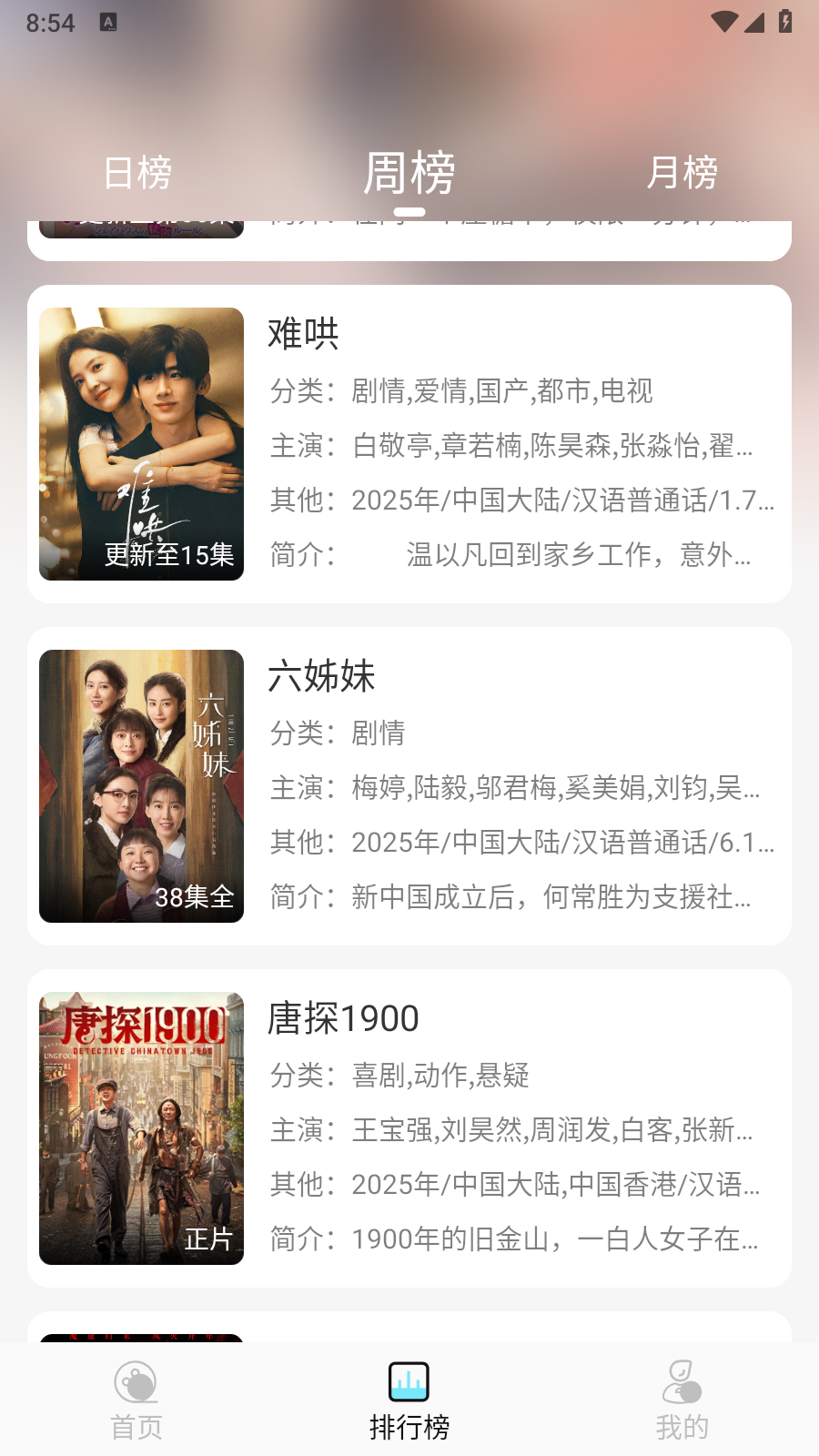View details for 唐探1900
The height and width of the screenshot is (1456, 819).
coord(409,1128)
